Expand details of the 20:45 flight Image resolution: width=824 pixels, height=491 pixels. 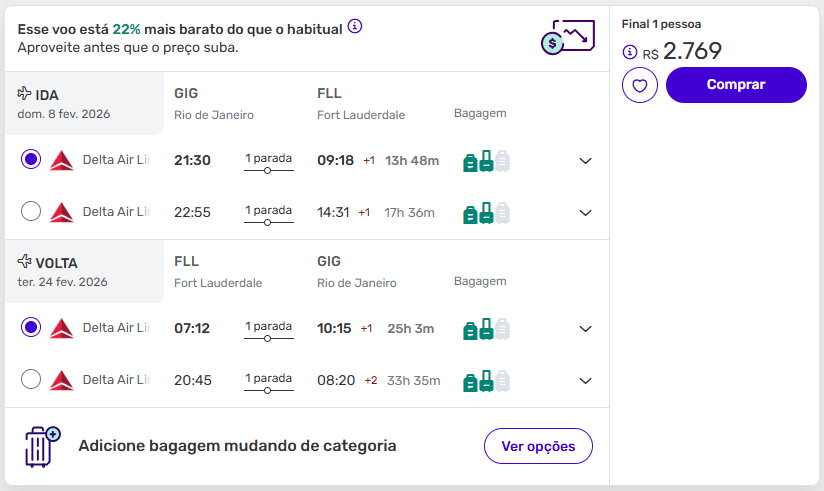pos(586,380)
